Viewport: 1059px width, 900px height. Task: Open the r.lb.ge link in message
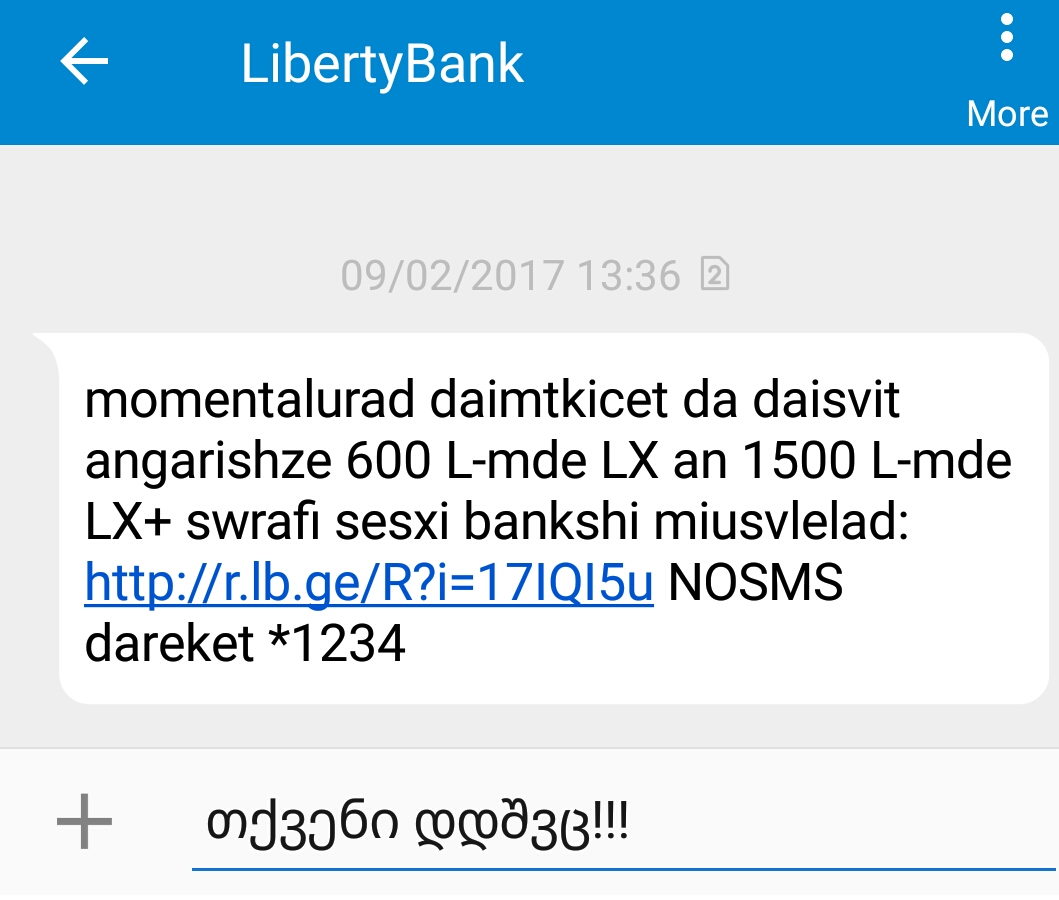368,584
